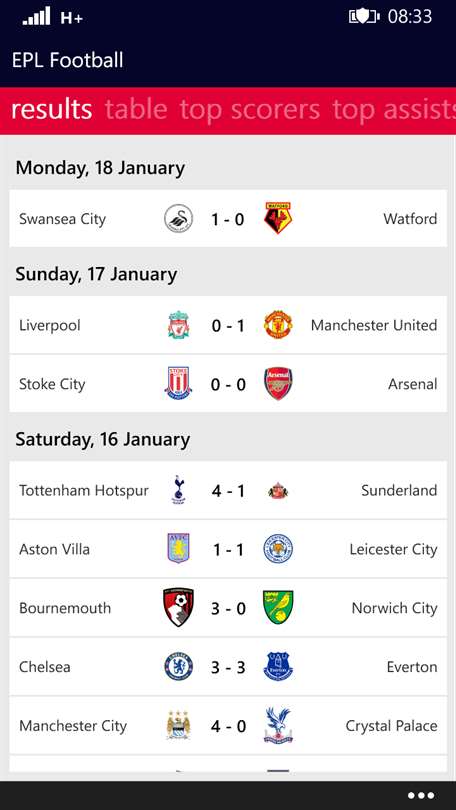
Task: View the Chelsea vs Everton match
Action: [228, 667]
